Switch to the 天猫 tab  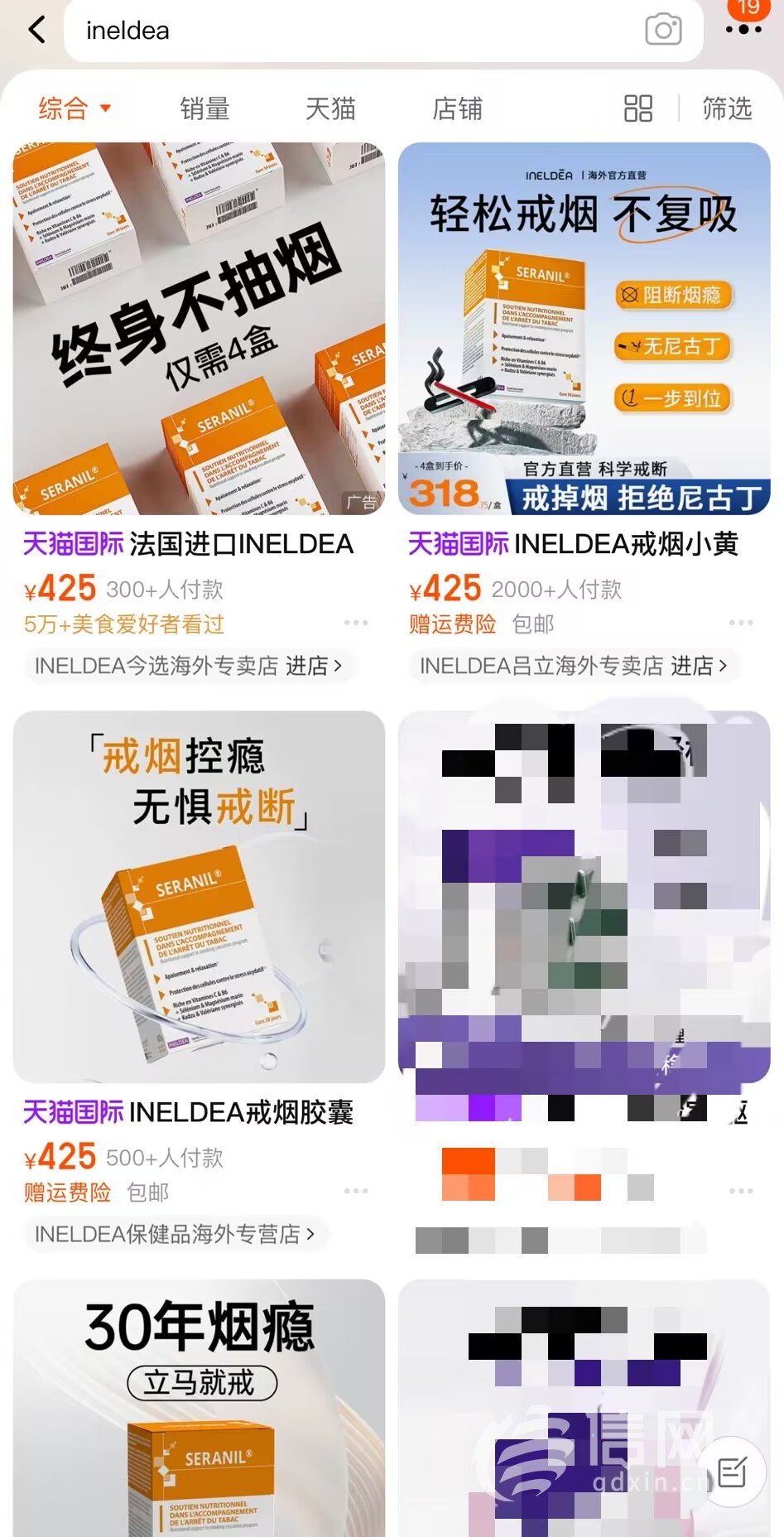click(x=330, y=108)
